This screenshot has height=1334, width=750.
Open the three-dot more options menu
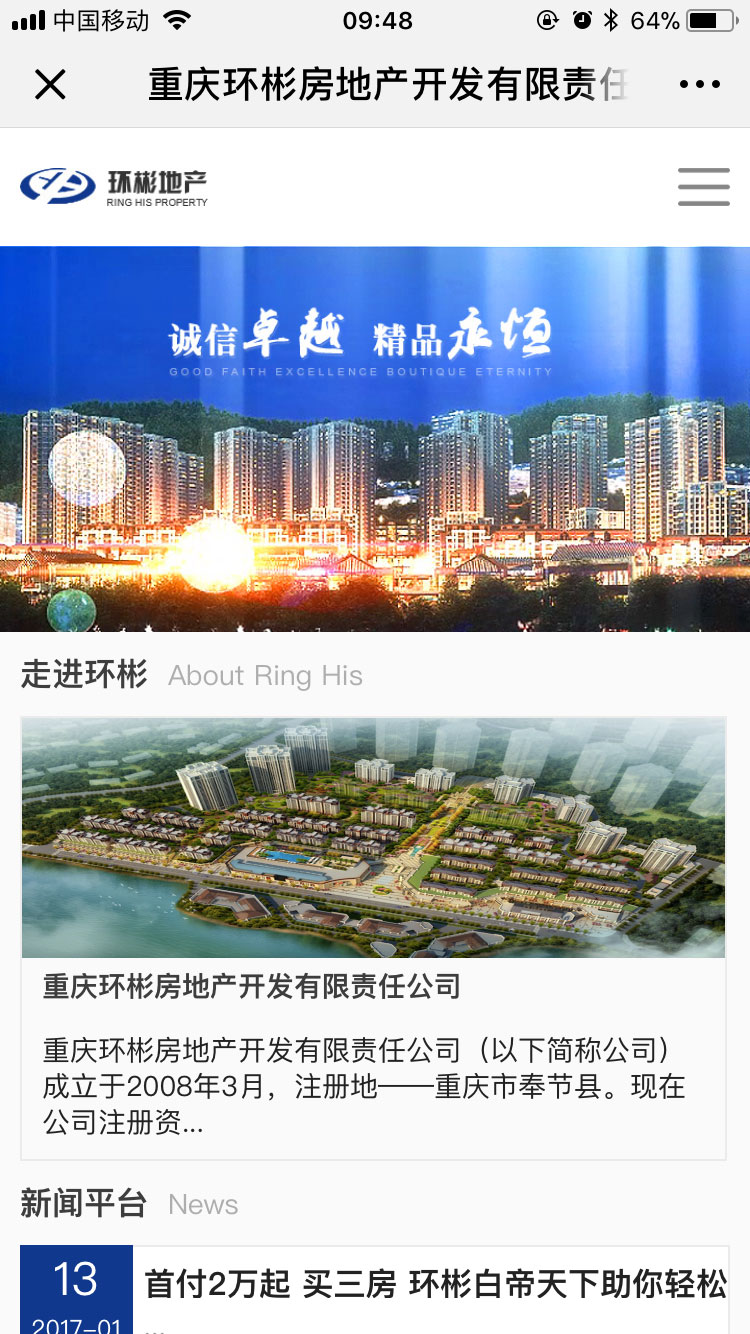pyautogui.click(x=699, y=85)
